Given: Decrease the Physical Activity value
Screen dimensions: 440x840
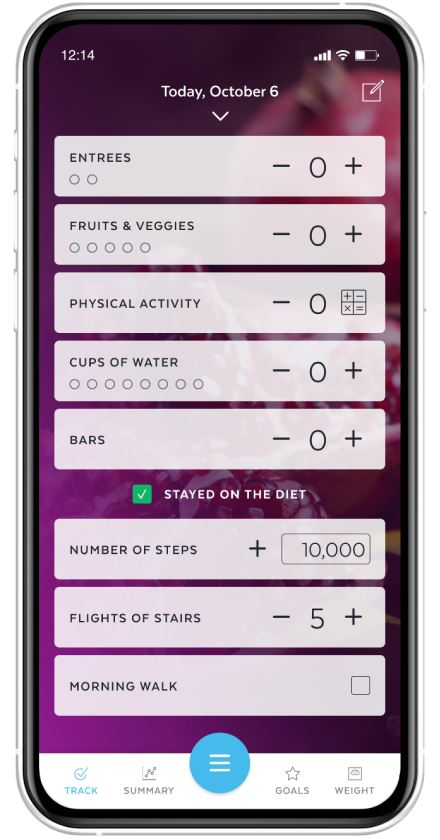Looking at the screenshot, I should (x=281, y=303).
